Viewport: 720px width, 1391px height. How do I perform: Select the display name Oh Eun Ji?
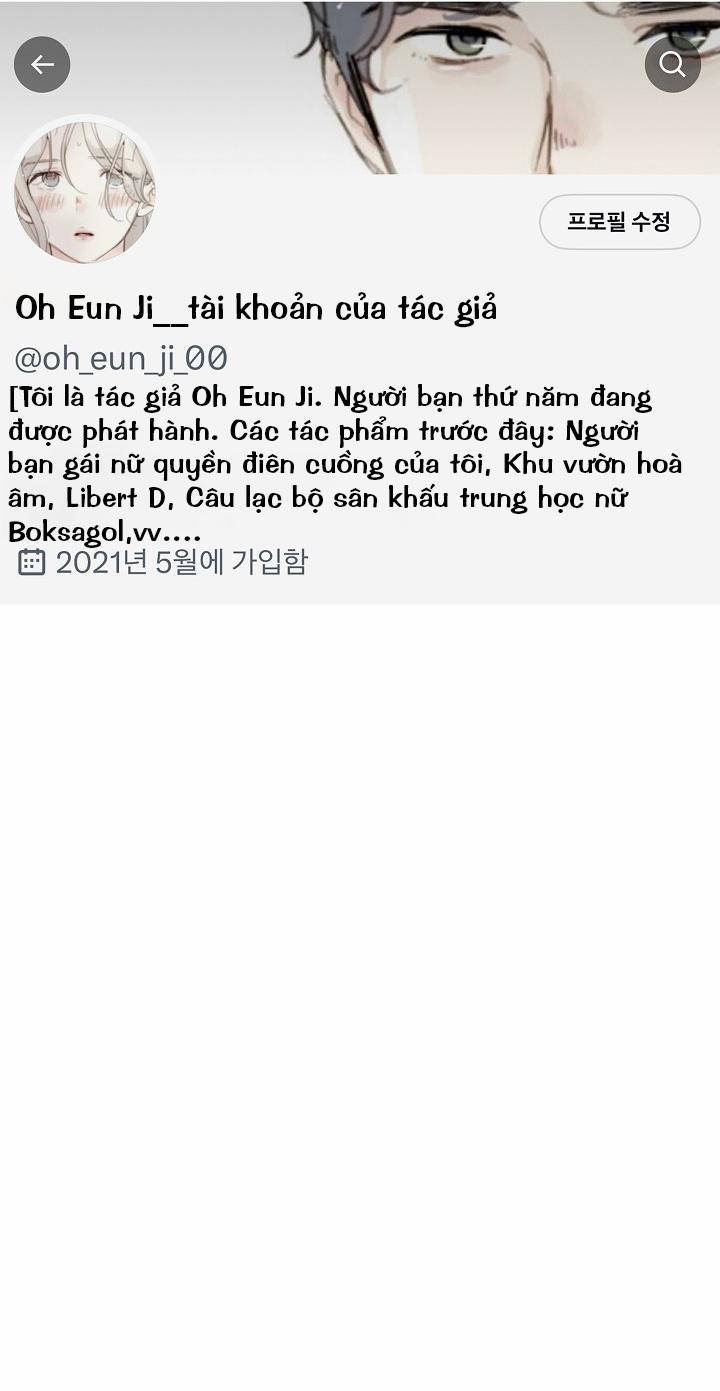[257, 307]
